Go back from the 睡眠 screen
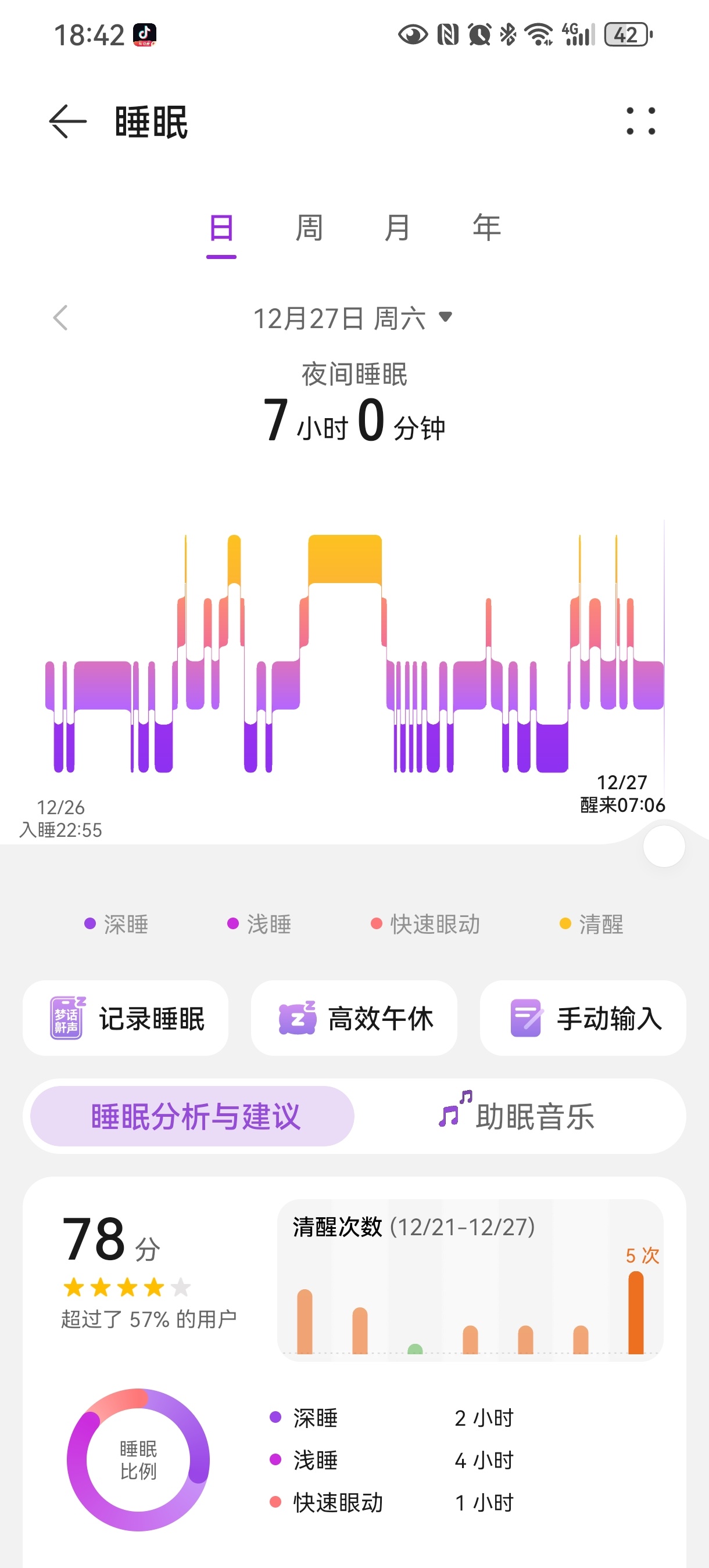The image size is (709, 1568). 67,121
